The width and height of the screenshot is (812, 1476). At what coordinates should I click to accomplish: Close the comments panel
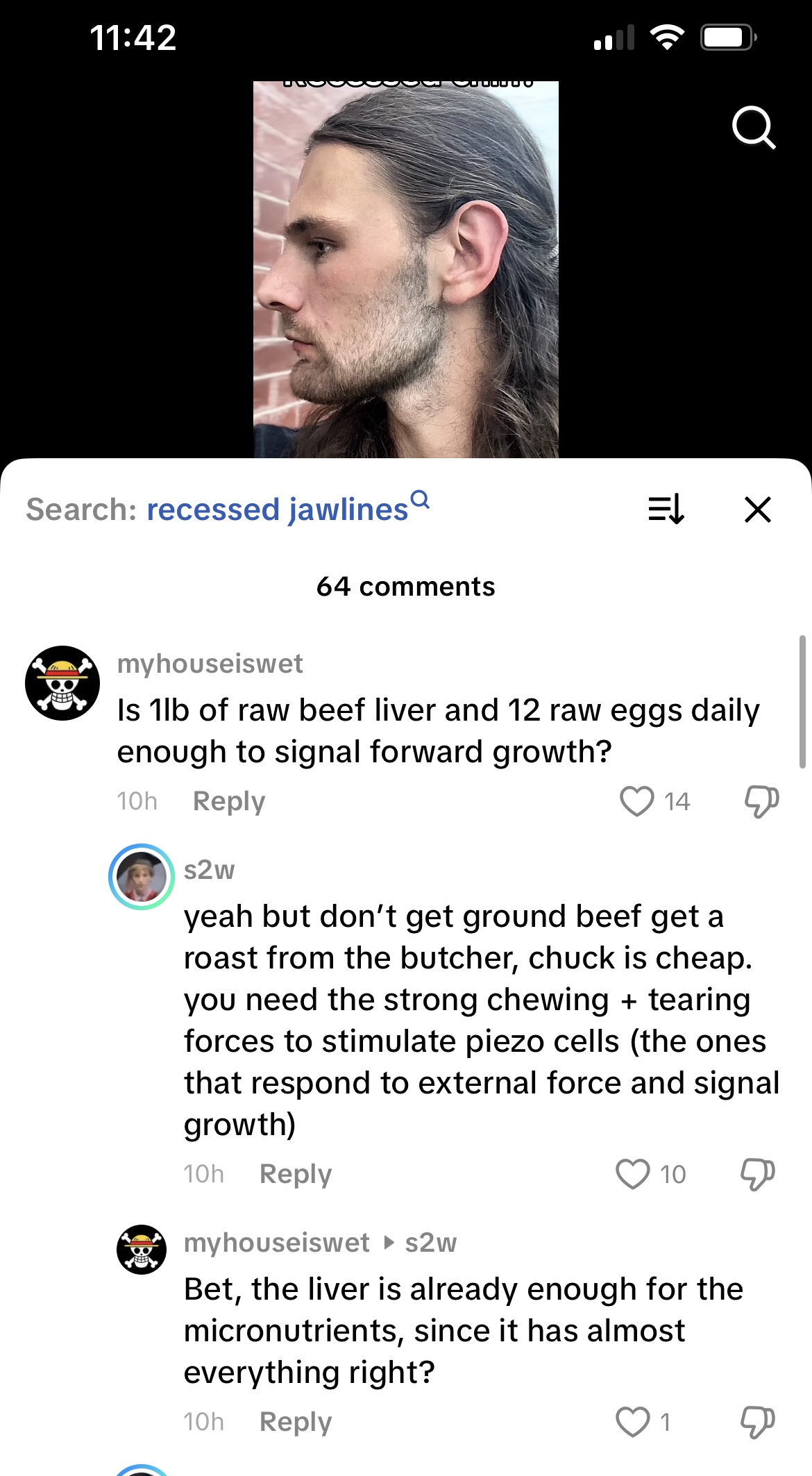coord(757,509)
